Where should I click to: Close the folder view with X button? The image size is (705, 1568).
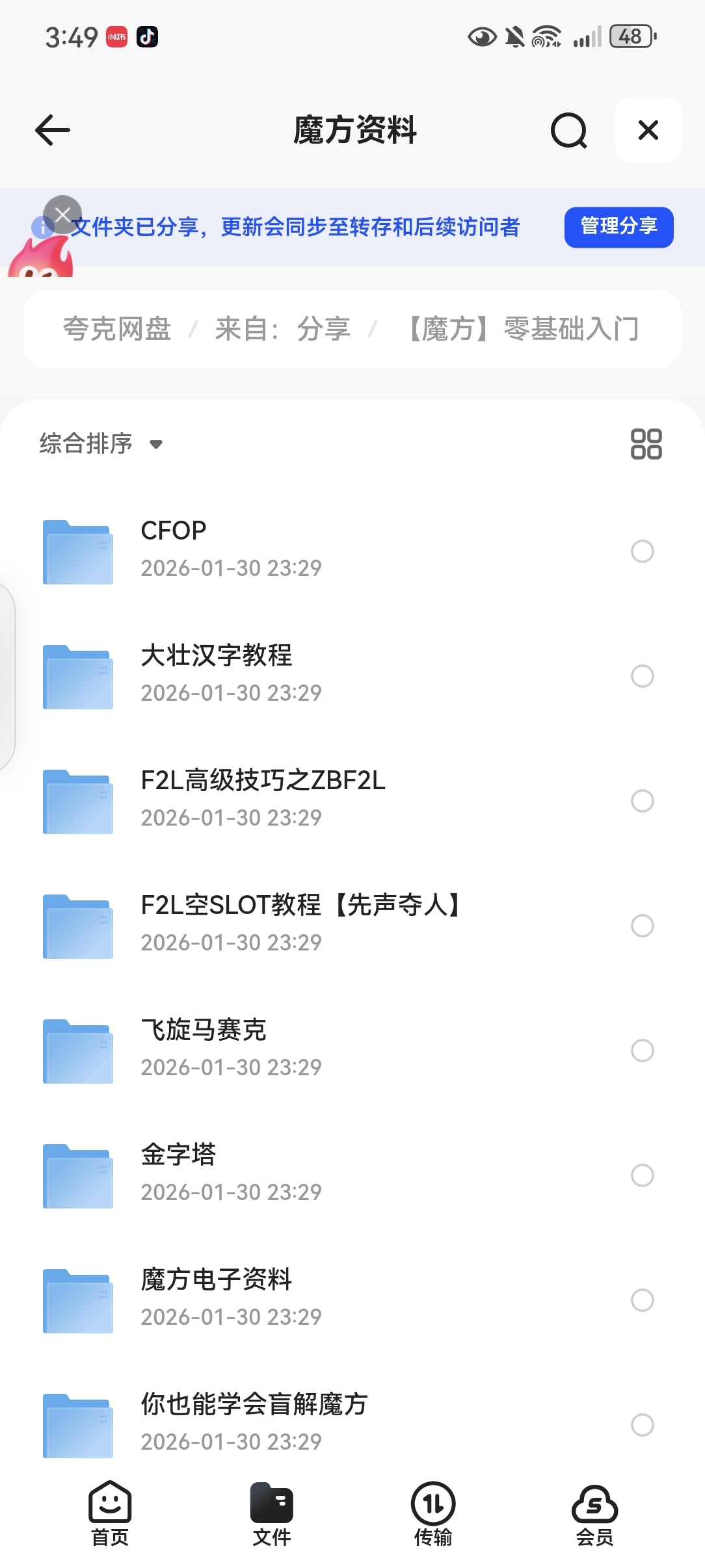[x=648, y=130]
